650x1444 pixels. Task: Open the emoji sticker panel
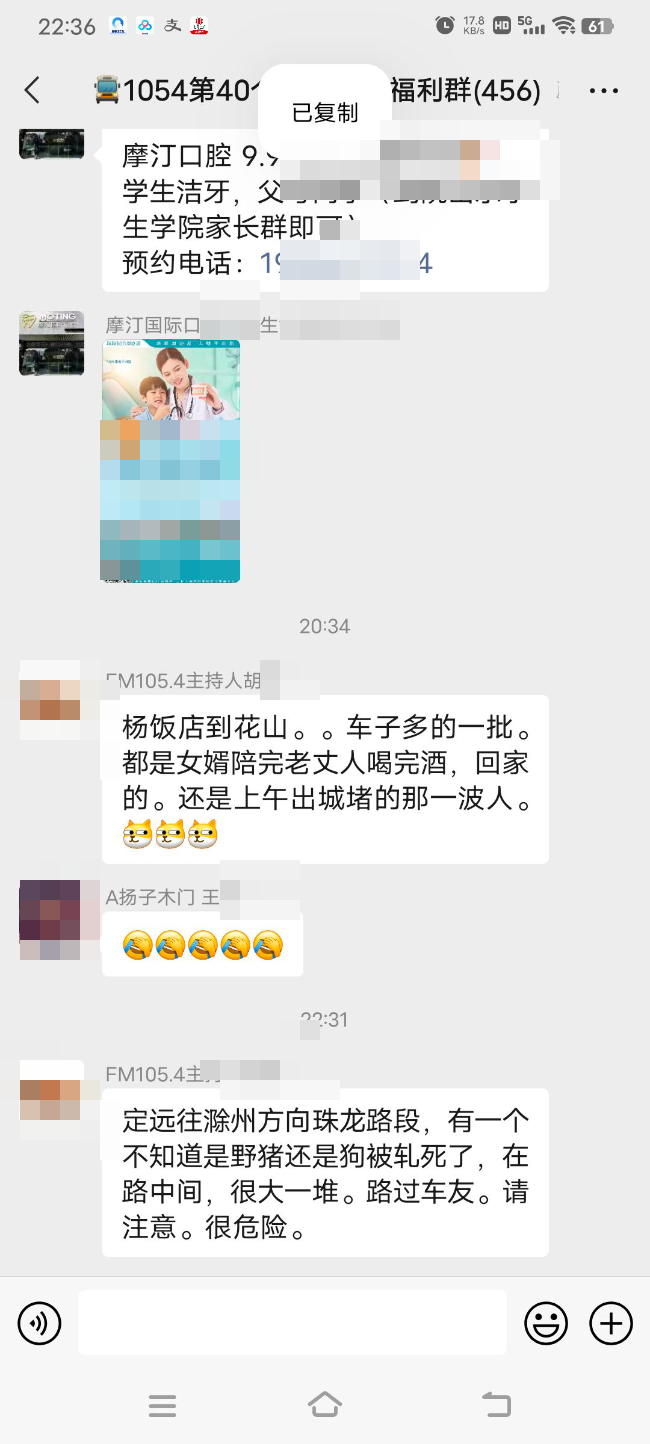coord(546,1323)
